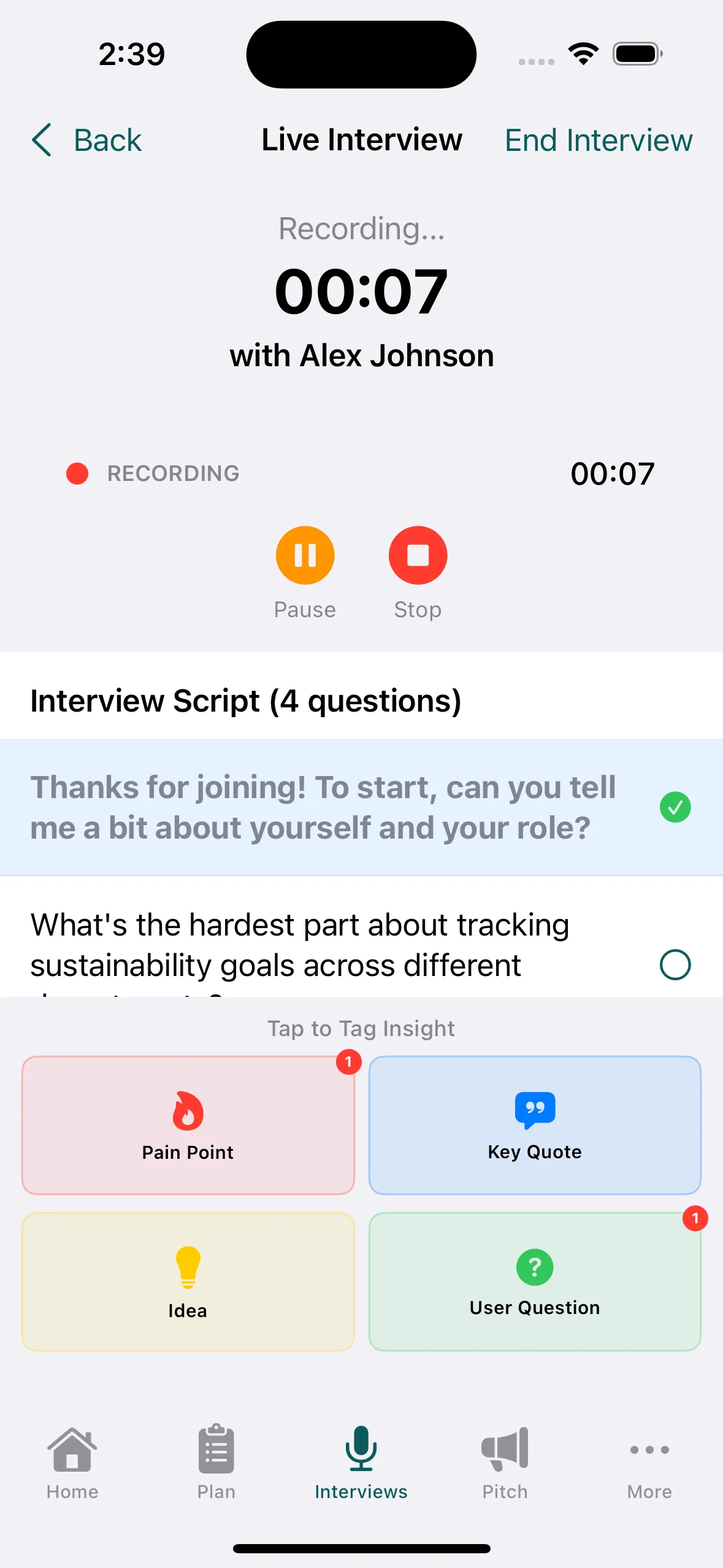723x1568 pixels.
Task: Select the Interviews tab
Action: click(x=361, y=1462)
